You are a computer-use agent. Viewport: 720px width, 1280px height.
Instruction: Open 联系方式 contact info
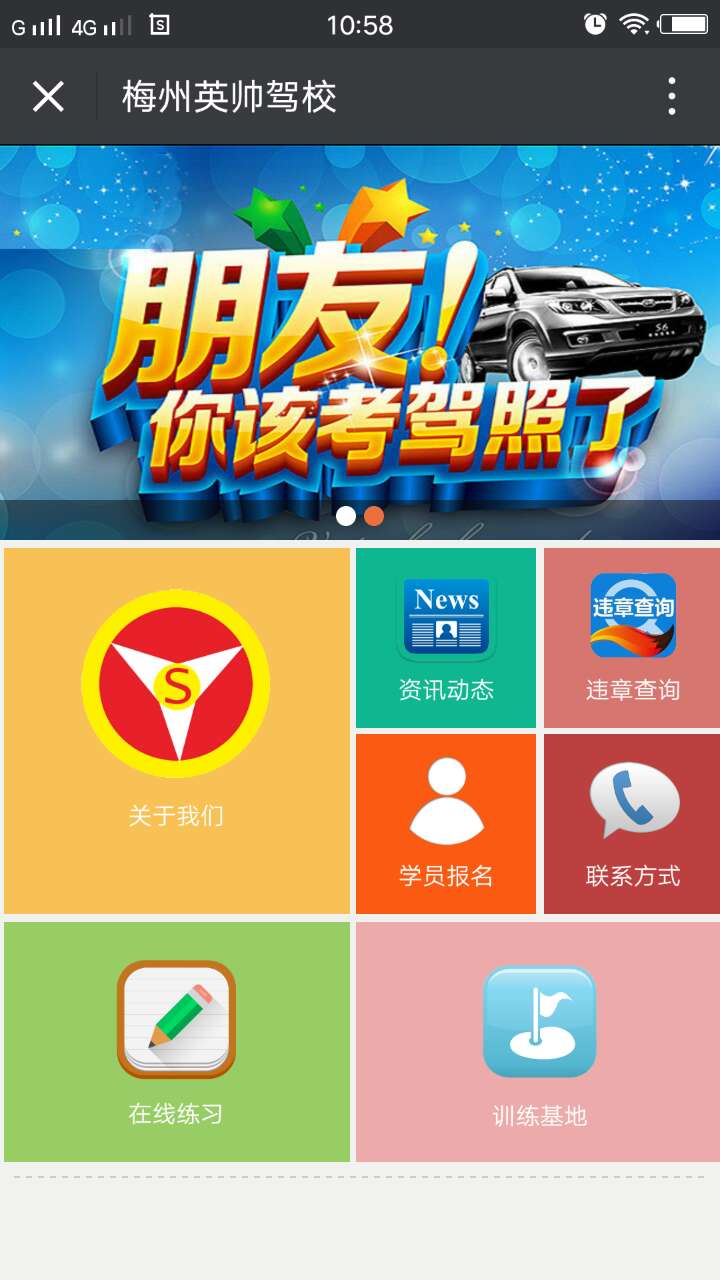pyautogui.click(x=632, y=824)
